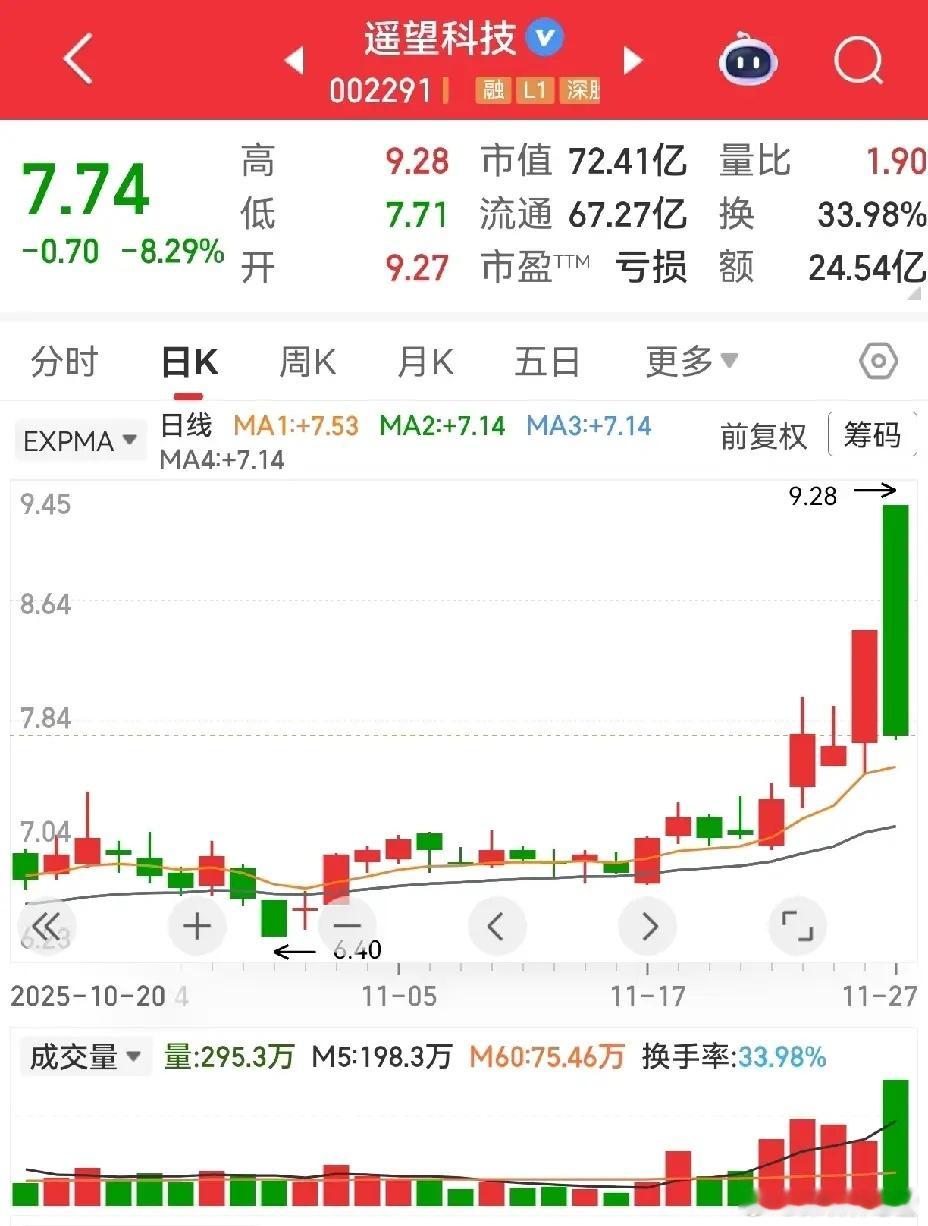The width and height of the screenshot is (928, 1226).
Task: Pan chart left with the left chevron
Action: [497, 925]
